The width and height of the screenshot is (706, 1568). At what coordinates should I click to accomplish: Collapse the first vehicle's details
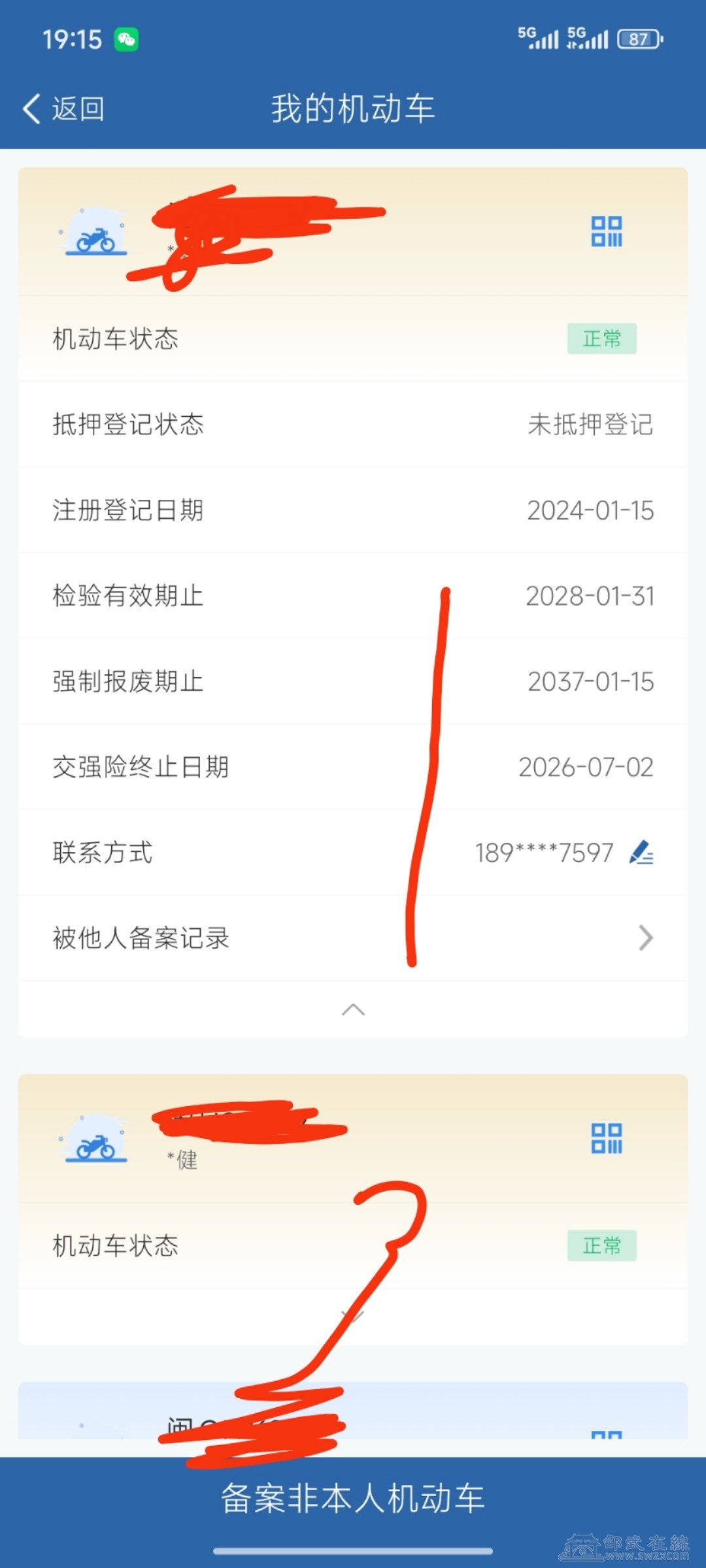[353, 1009]
